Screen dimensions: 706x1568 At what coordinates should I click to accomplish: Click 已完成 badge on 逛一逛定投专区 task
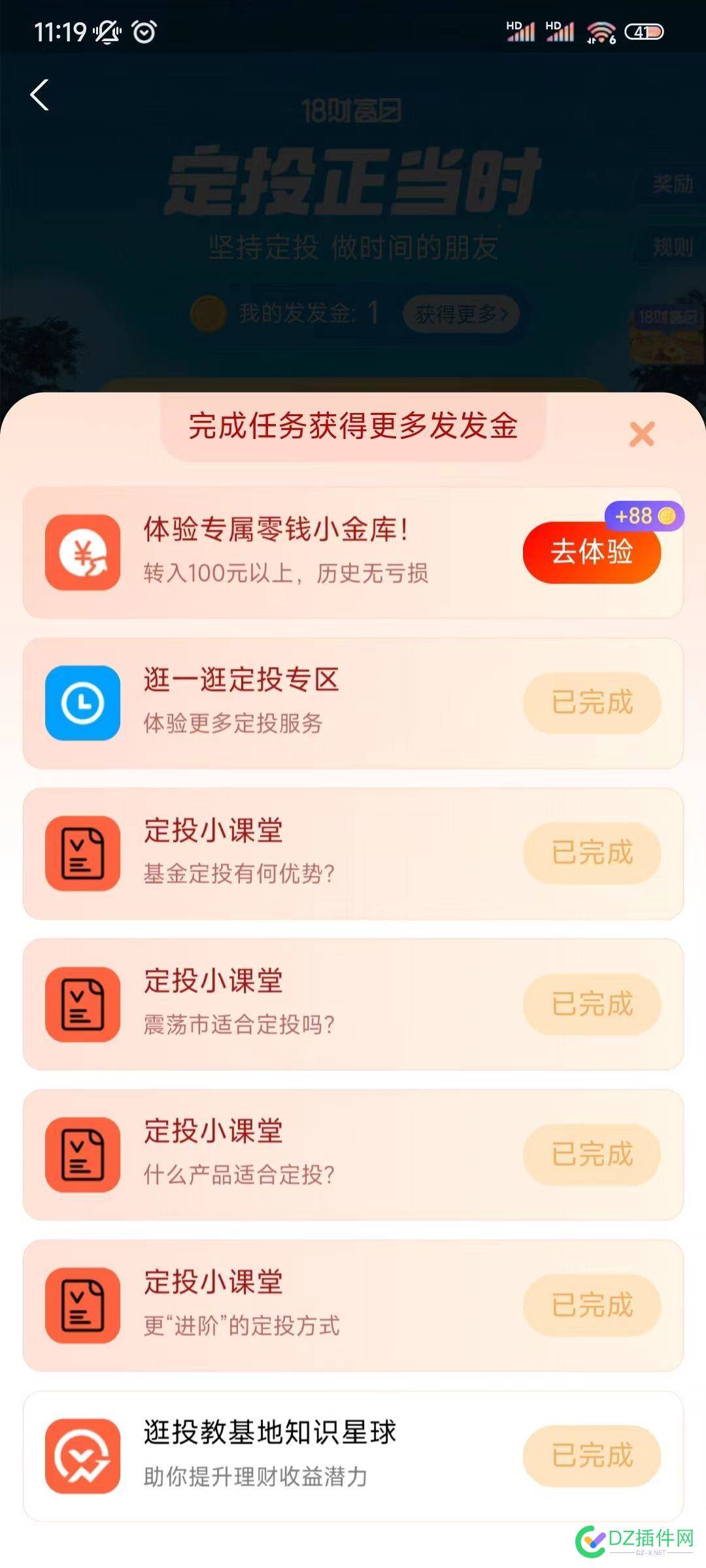coord(590,704)
